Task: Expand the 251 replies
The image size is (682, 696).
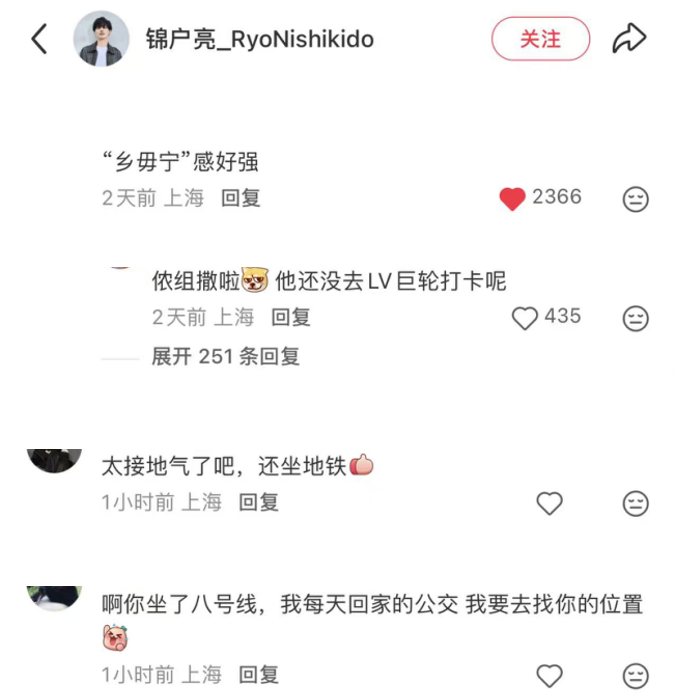Action: (x=225, y=356)
